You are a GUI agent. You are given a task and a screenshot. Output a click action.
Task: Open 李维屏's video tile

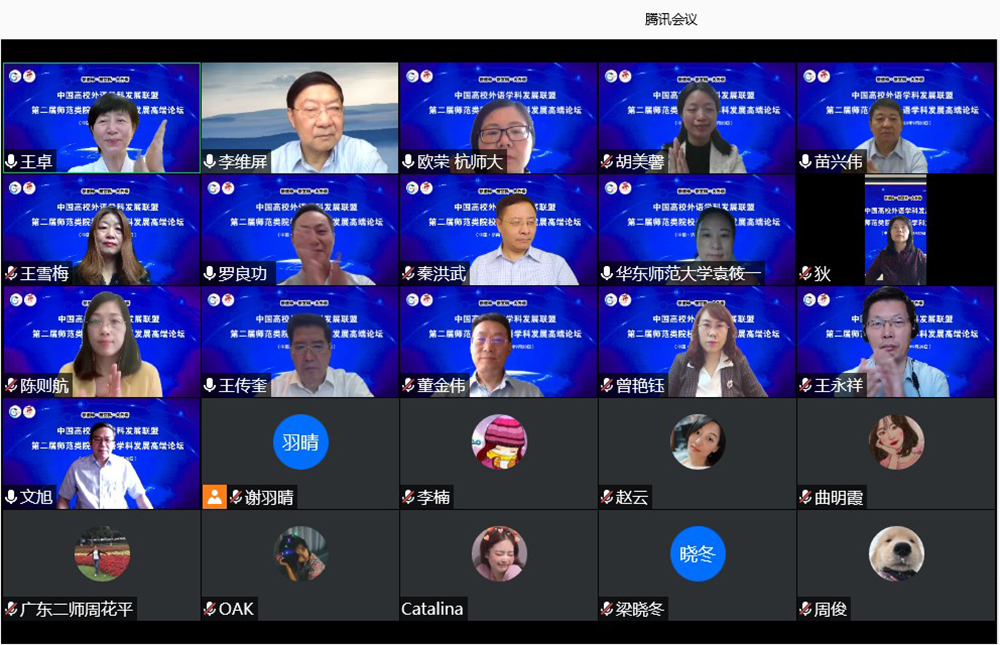(x=300, y=118)
